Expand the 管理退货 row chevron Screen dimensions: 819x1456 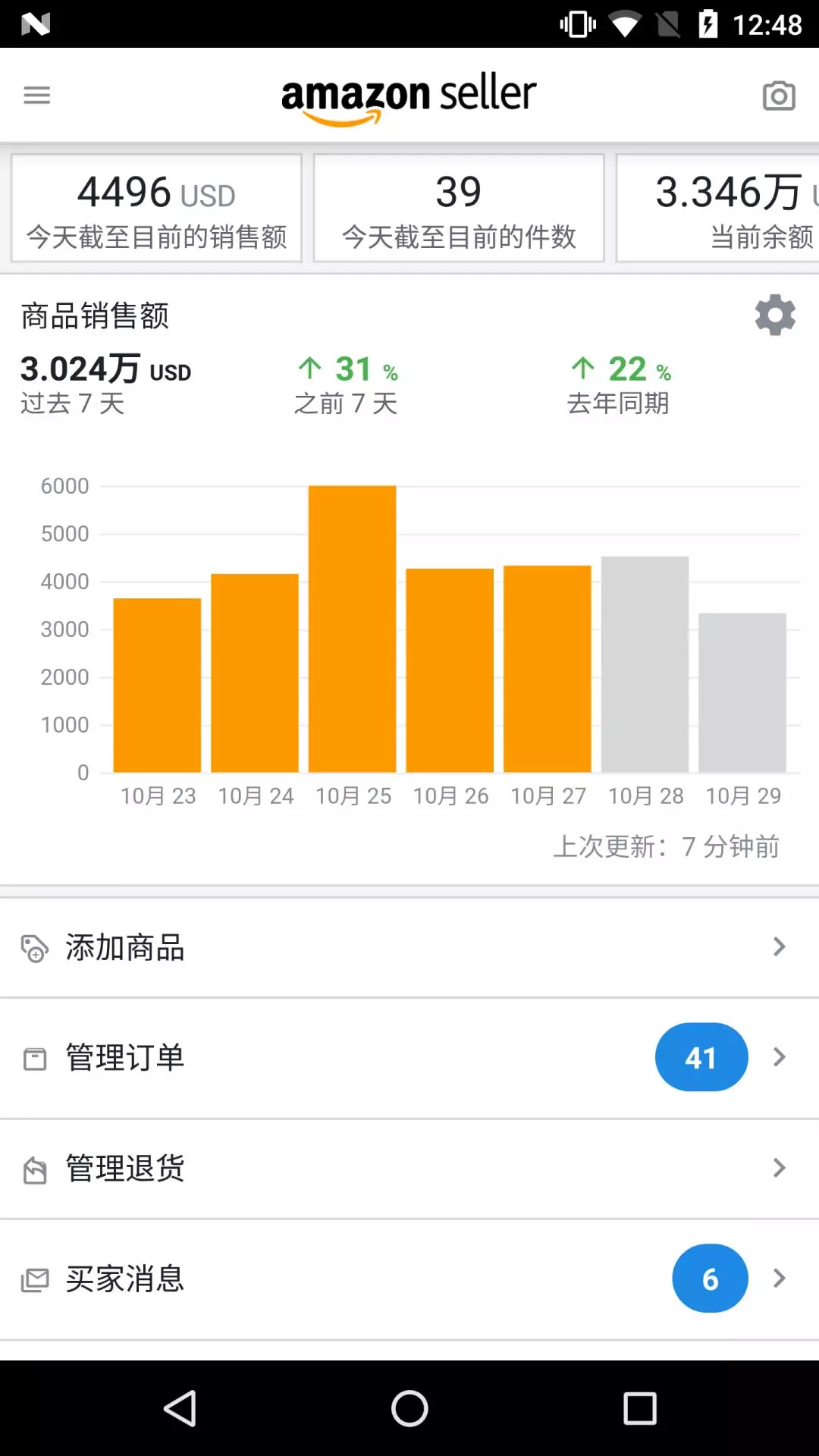tap(778, 1169)
